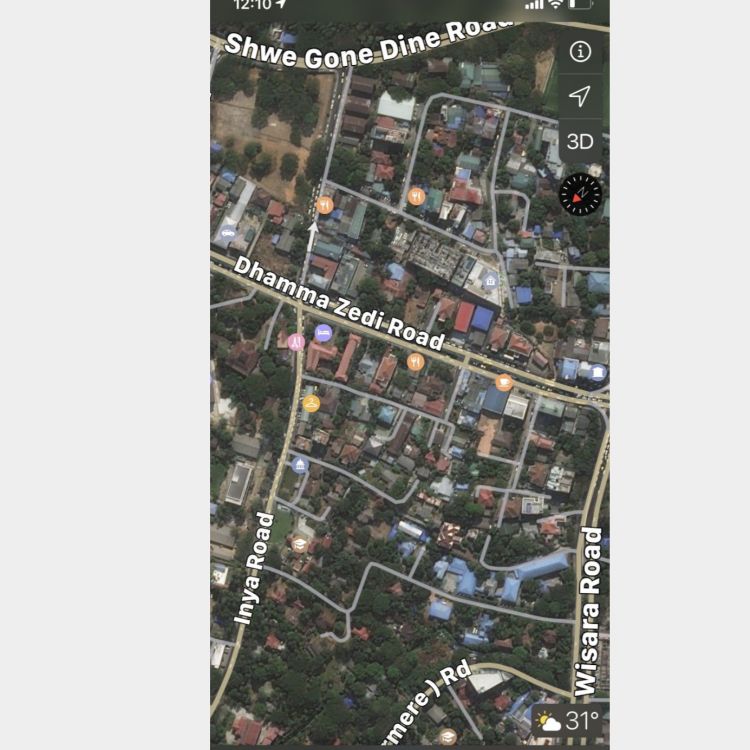This screenshot has width=750, height=750.
Task: Center map on my current location
Action: [580, 96]
